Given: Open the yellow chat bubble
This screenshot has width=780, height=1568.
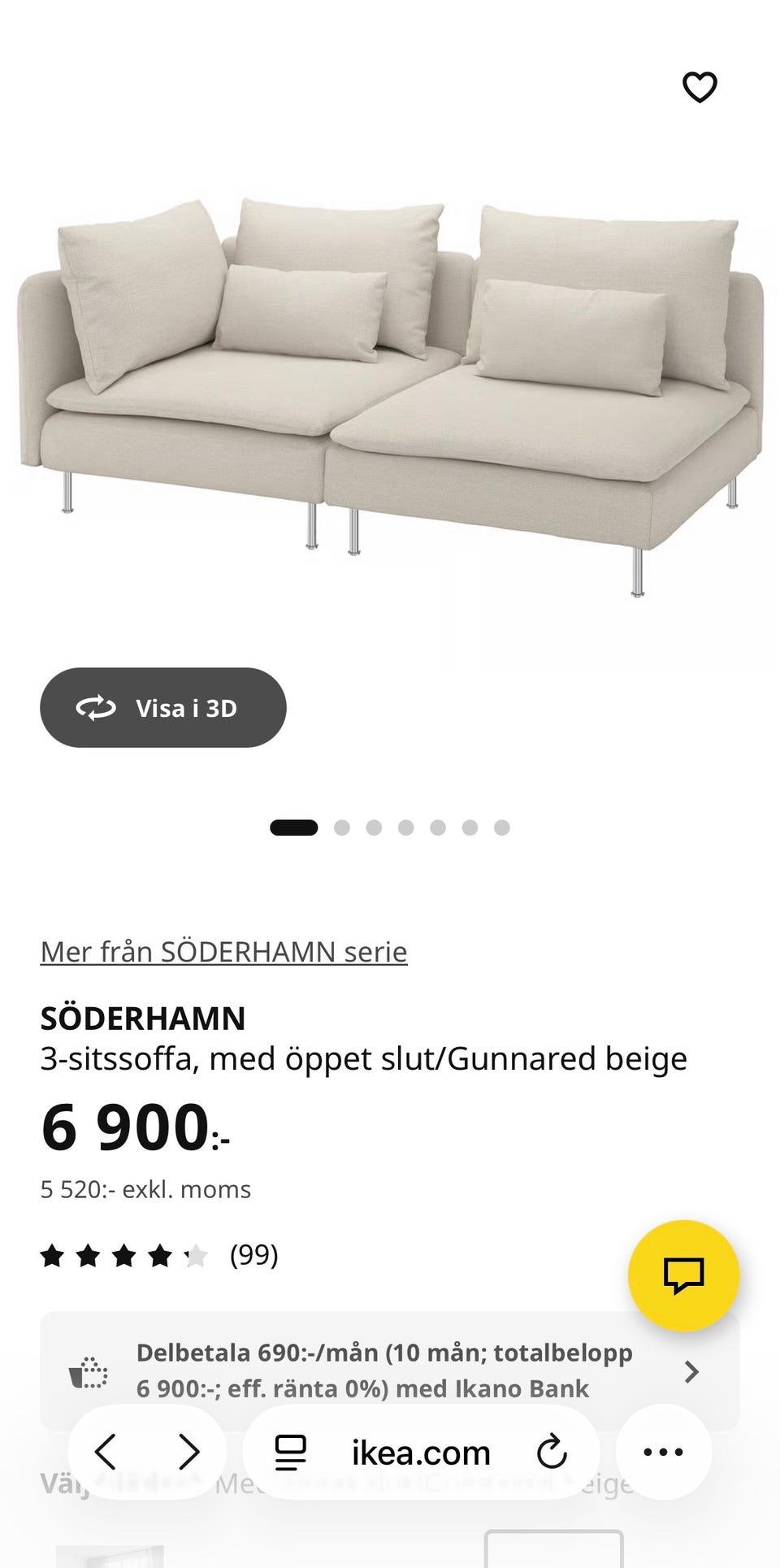Looking at the screenshot, I should 685,1276.
